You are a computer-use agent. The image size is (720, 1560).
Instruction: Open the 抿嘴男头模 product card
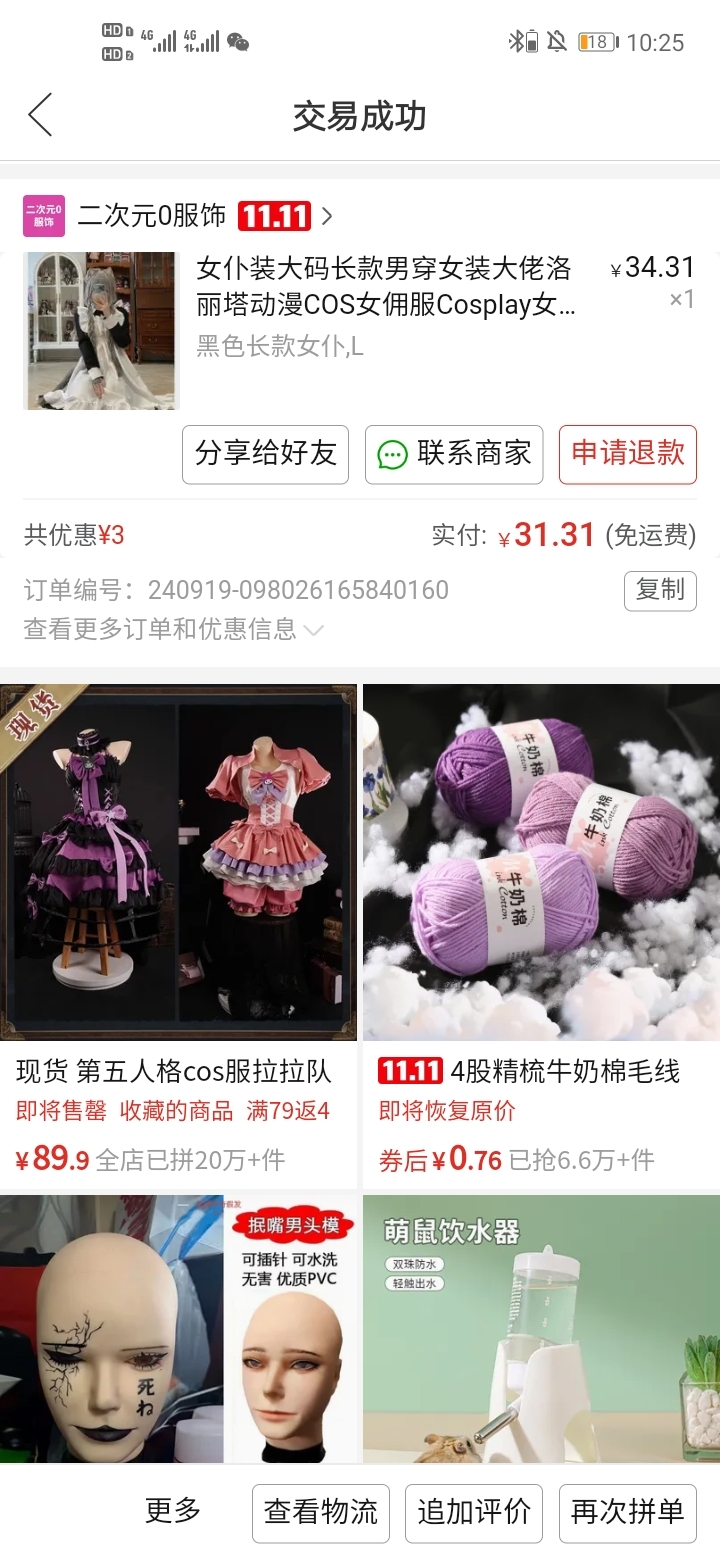pos(178,1330)
